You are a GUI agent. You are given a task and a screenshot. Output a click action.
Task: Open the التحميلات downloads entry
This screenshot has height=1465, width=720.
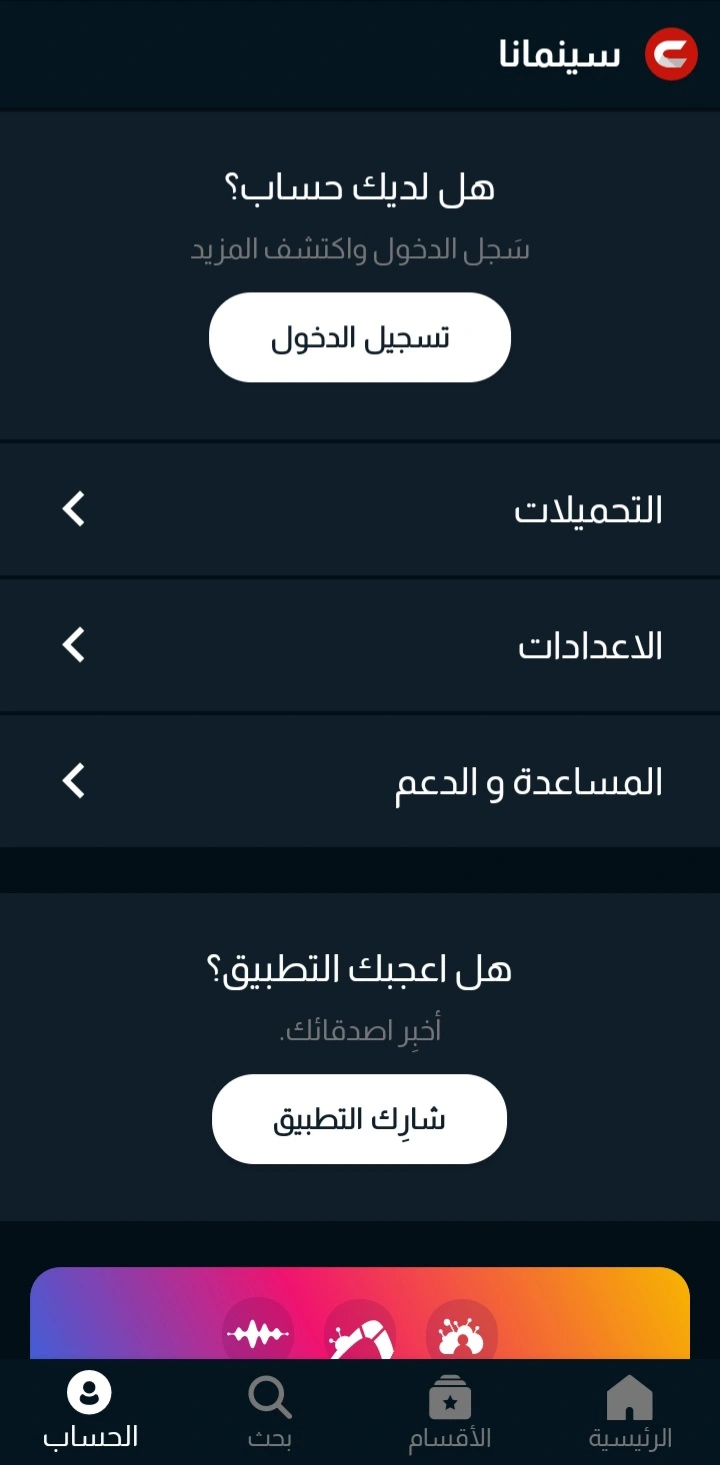coord(360,509)
